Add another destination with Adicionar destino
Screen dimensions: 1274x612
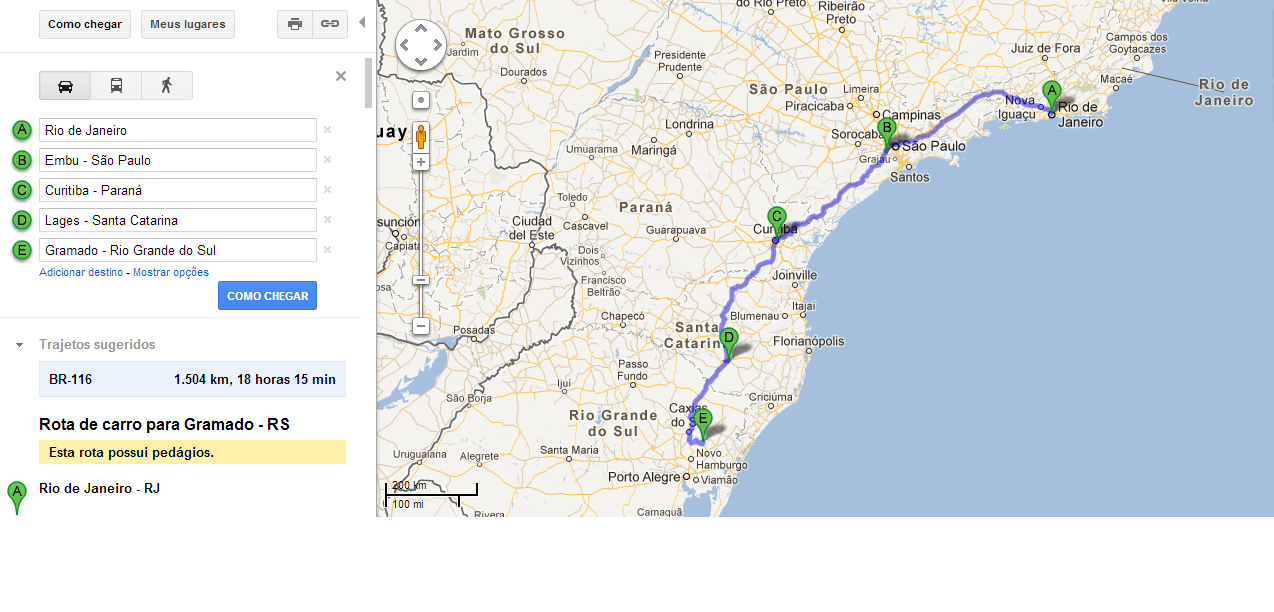click(81, 272)
